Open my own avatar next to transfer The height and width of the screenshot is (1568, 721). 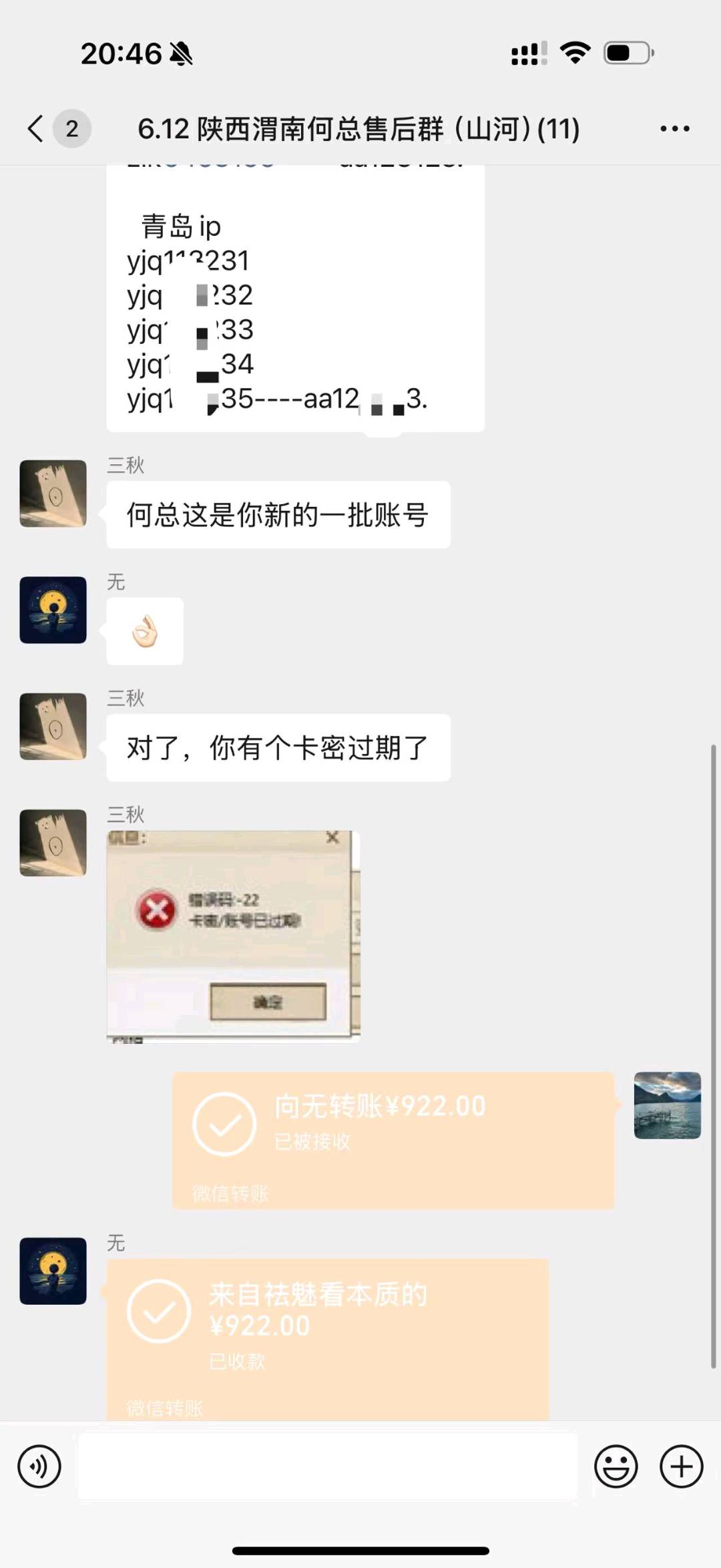667,1105
